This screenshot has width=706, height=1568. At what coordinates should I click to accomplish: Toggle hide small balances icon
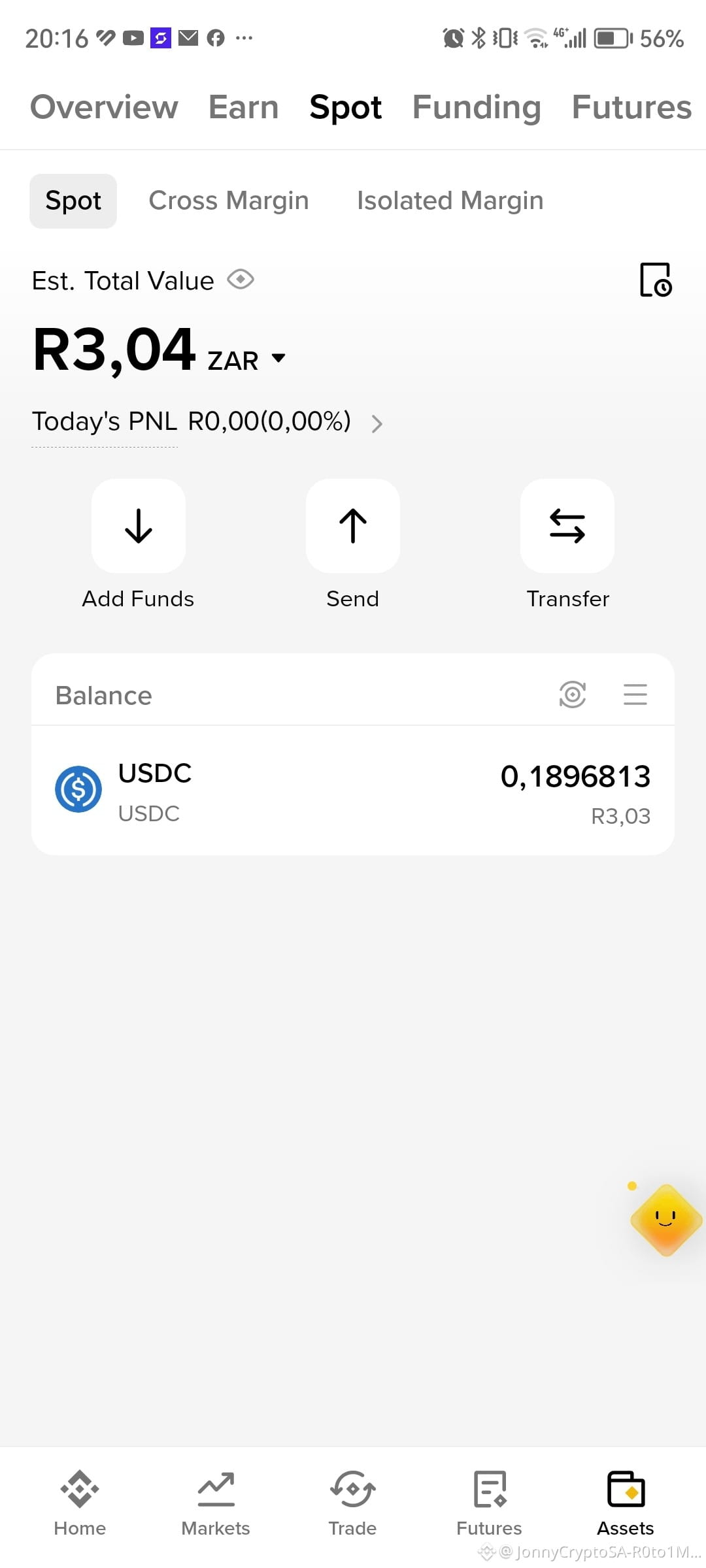[573, 694]
